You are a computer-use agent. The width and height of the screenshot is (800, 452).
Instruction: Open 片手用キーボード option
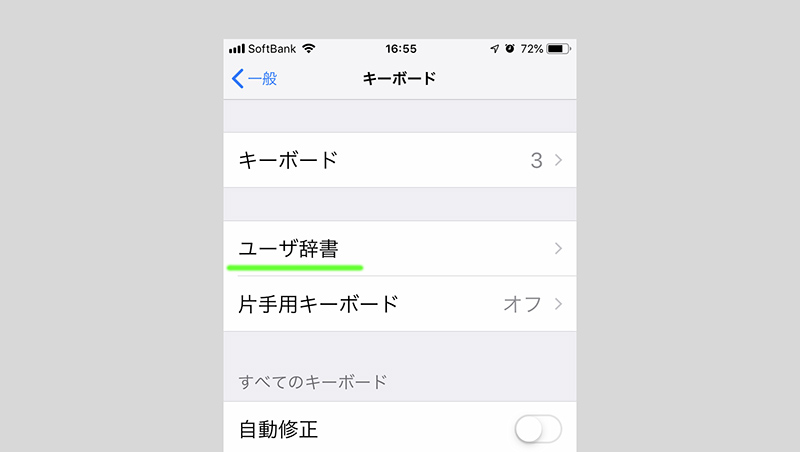coord(400,304)
